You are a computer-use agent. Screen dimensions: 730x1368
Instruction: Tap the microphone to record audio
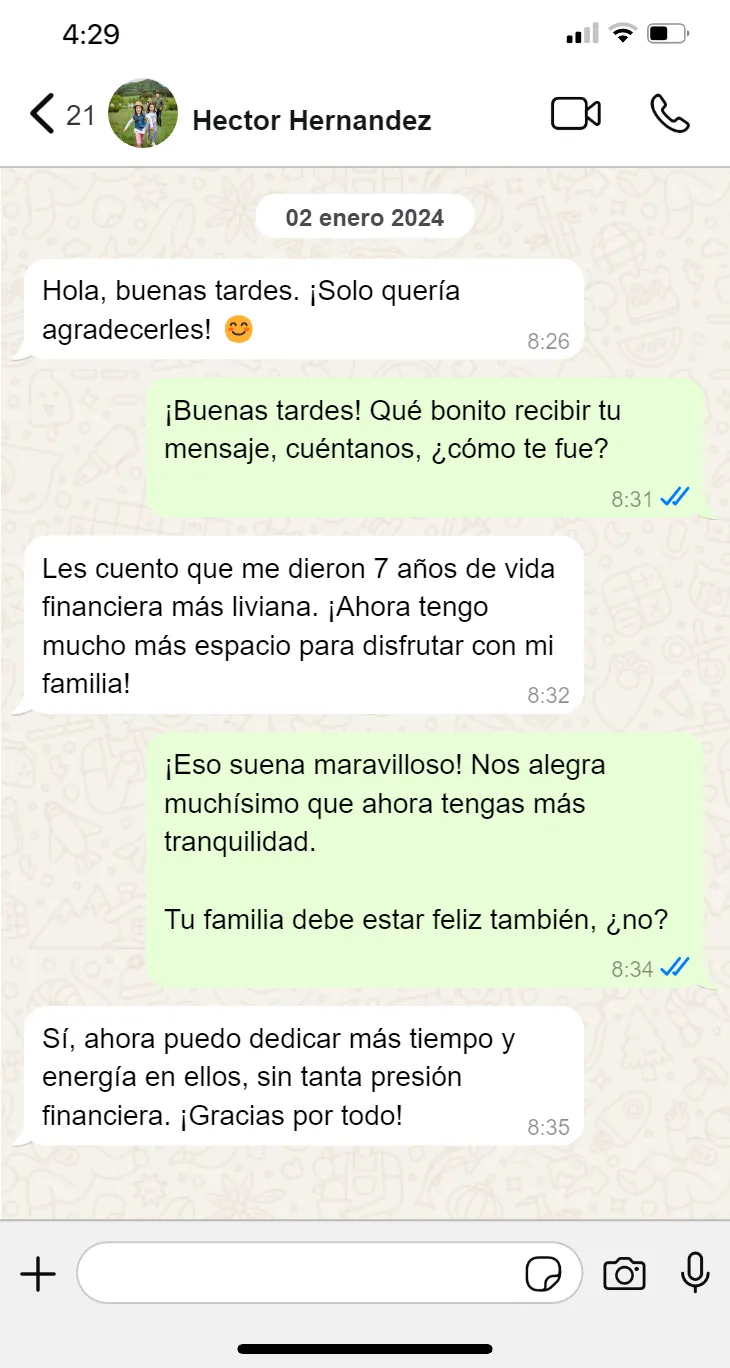pyautogui.click(x=695, y=1274)
